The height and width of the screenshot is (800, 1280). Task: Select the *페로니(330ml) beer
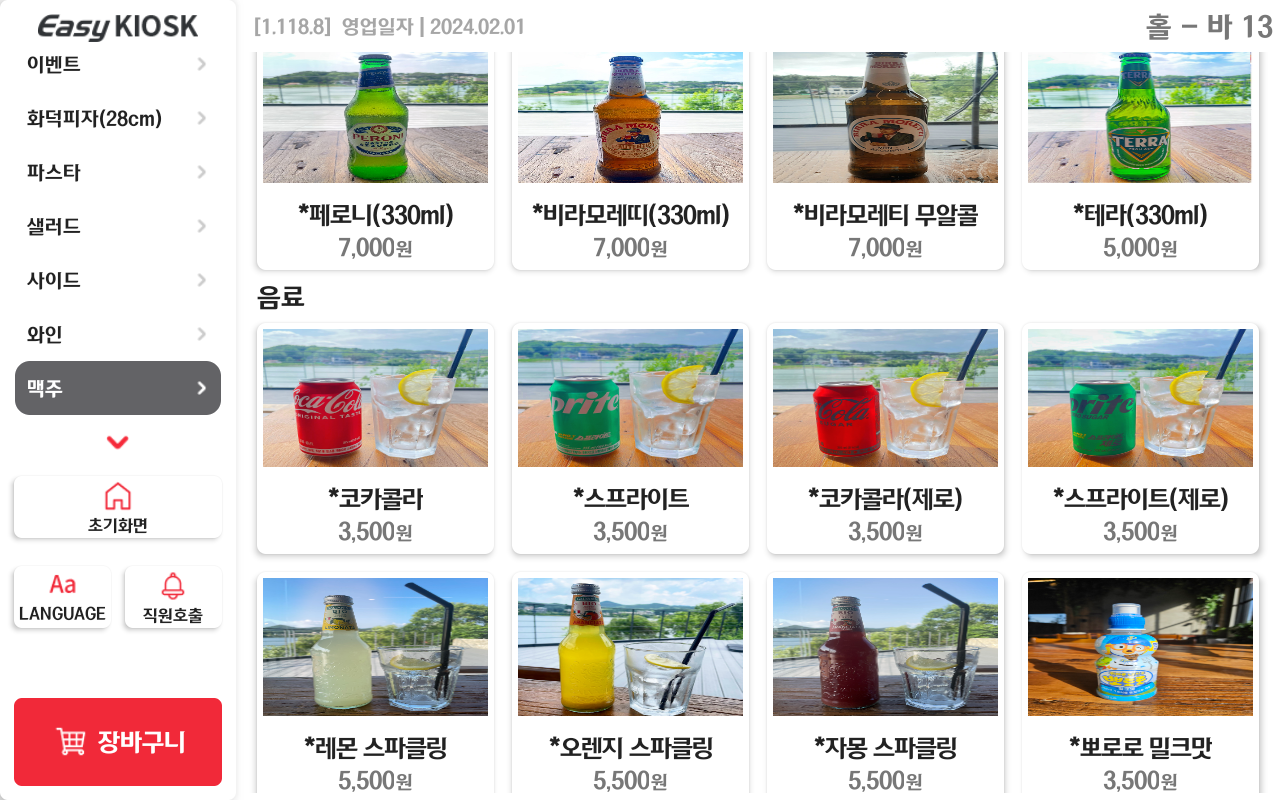[x=375, y=160]
